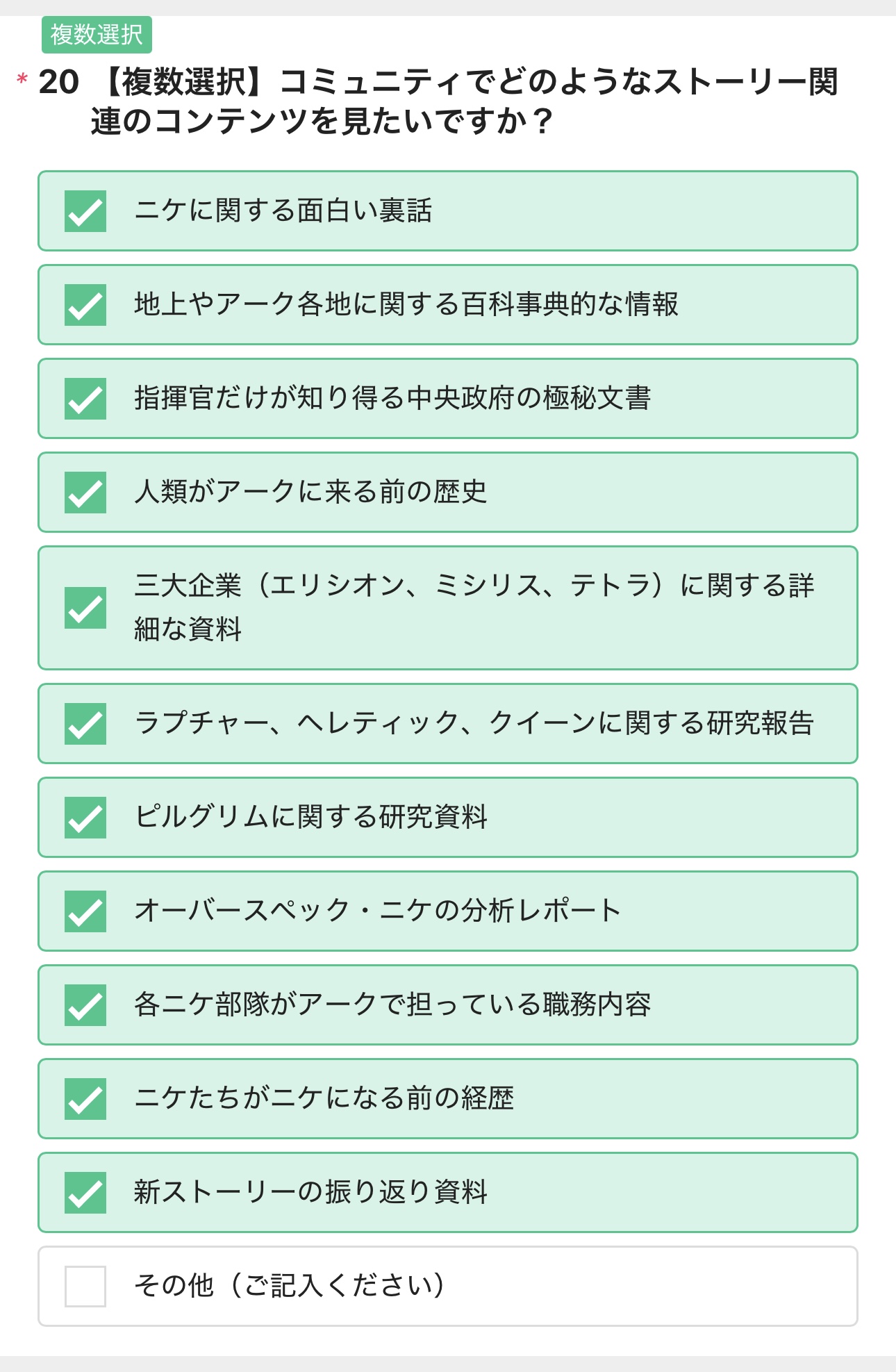
Task: Toggle ピルグリムに関する研究資料 checkbox
Action: click(x=85, y=818)
